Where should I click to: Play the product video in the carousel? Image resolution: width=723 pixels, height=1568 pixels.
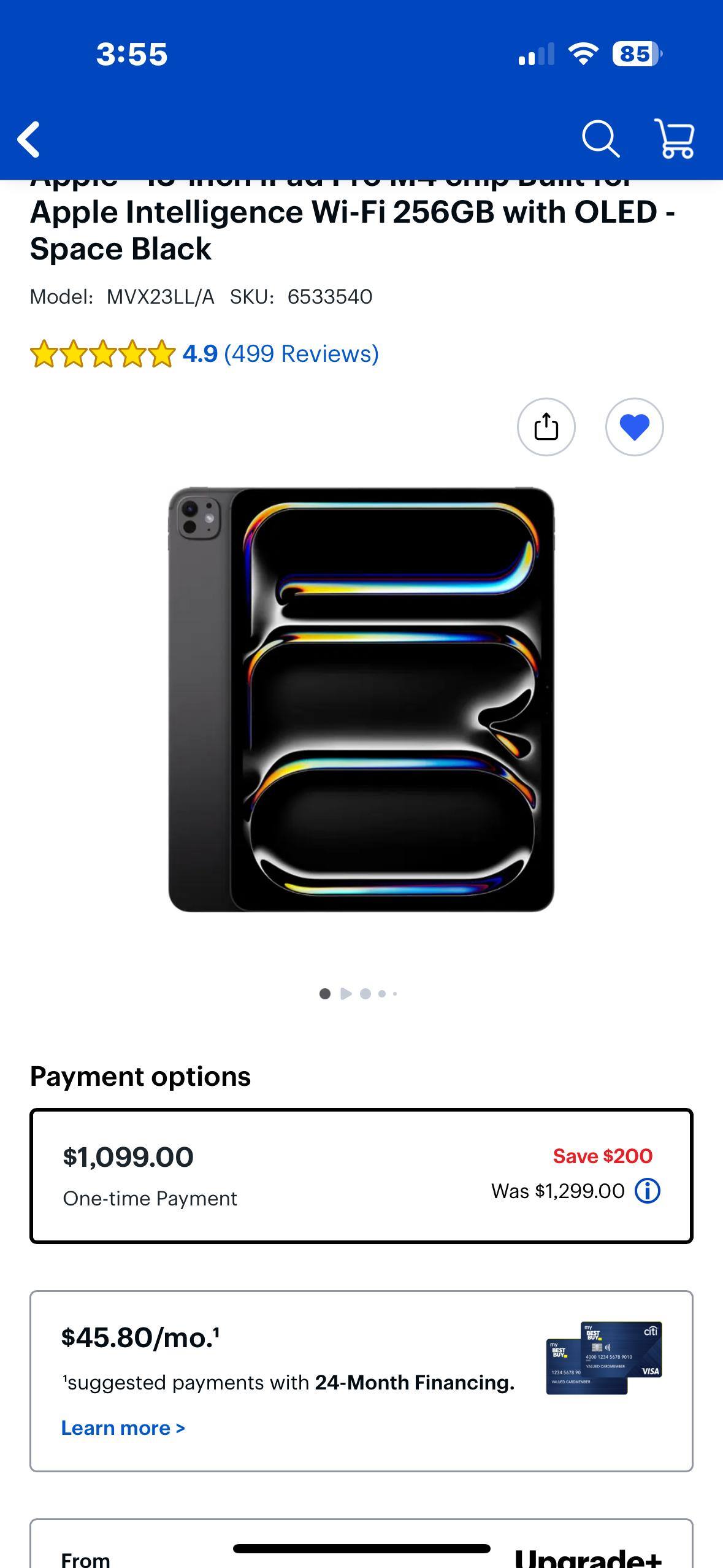(x=346, y=994)
